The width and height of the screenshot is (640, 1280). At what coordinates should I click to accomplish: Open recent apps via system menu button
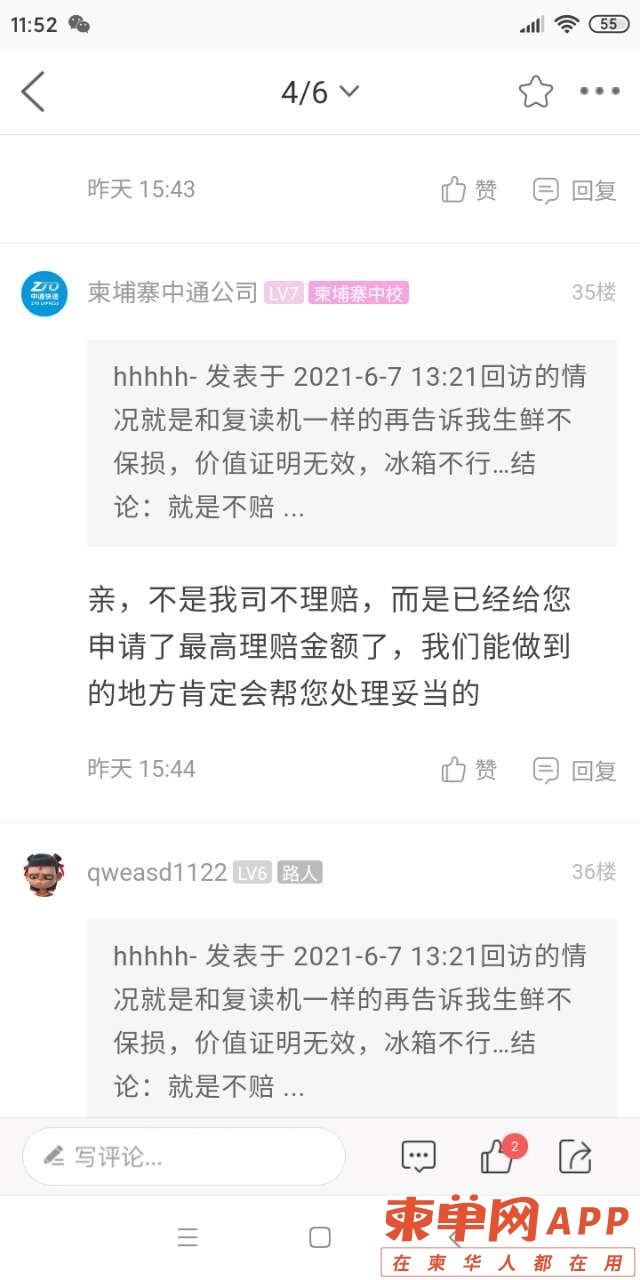187,1238
